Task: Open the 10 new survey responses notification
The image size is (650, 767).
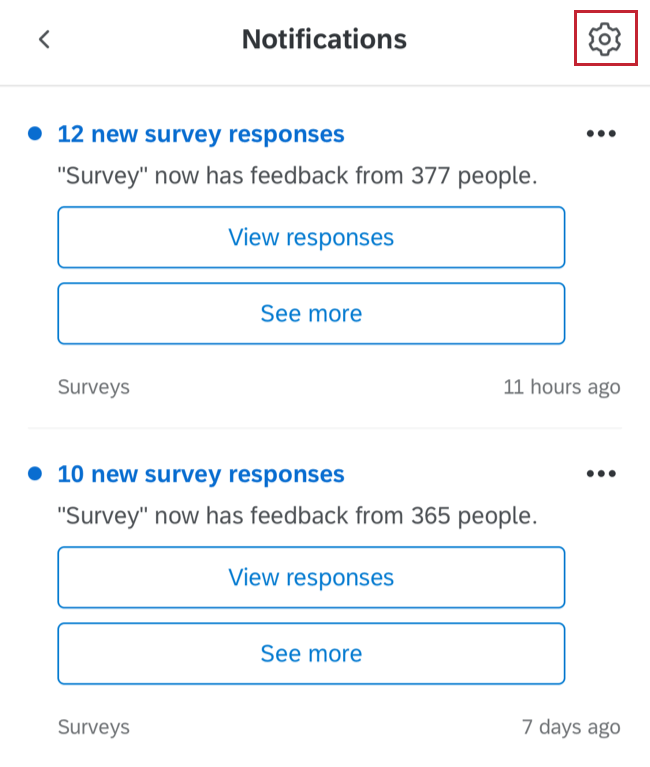Action: pyautogui.click(x=201, y=474)
